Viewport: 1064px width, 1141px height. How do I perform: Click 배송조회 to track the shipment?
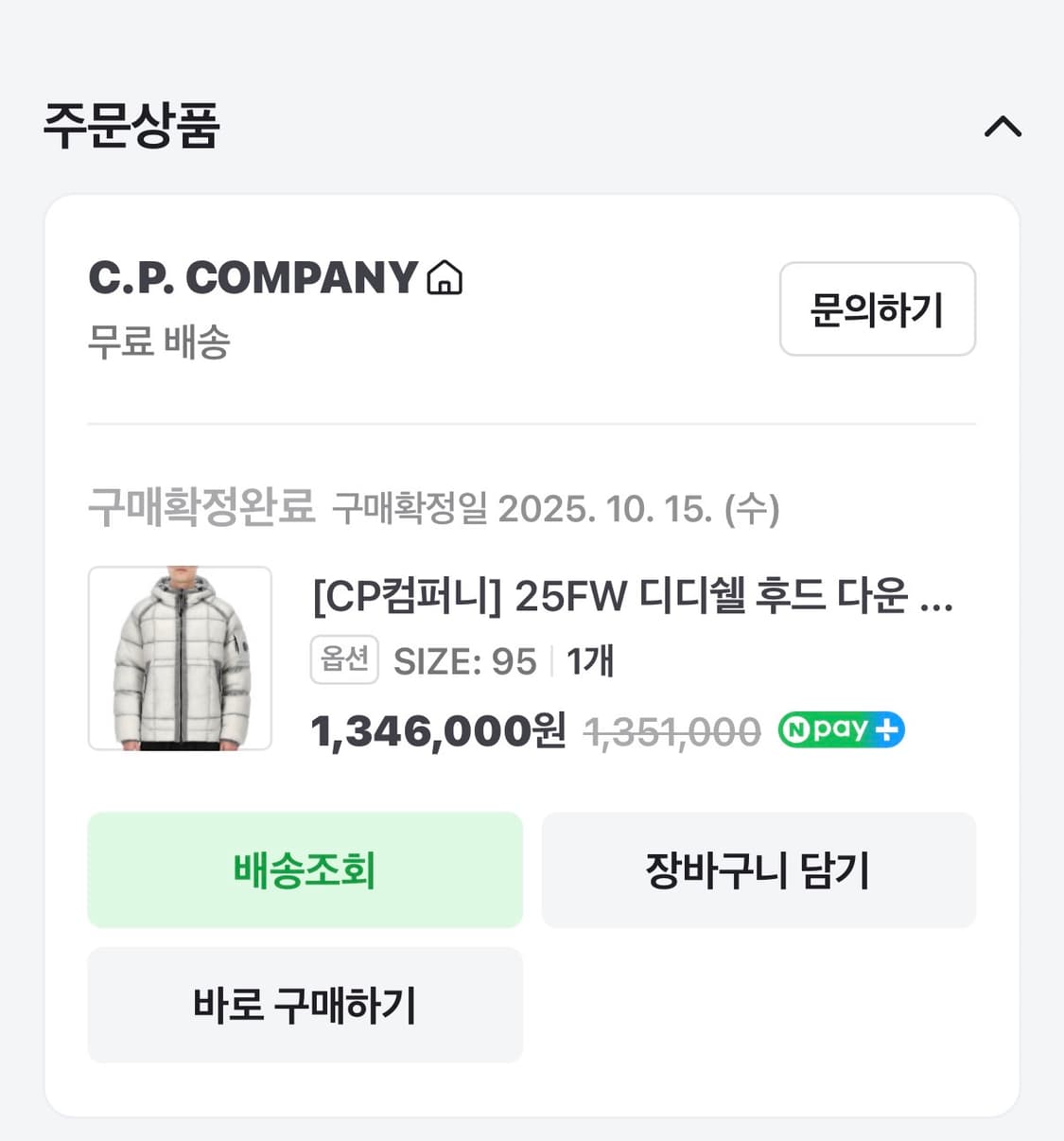(305, 869)
